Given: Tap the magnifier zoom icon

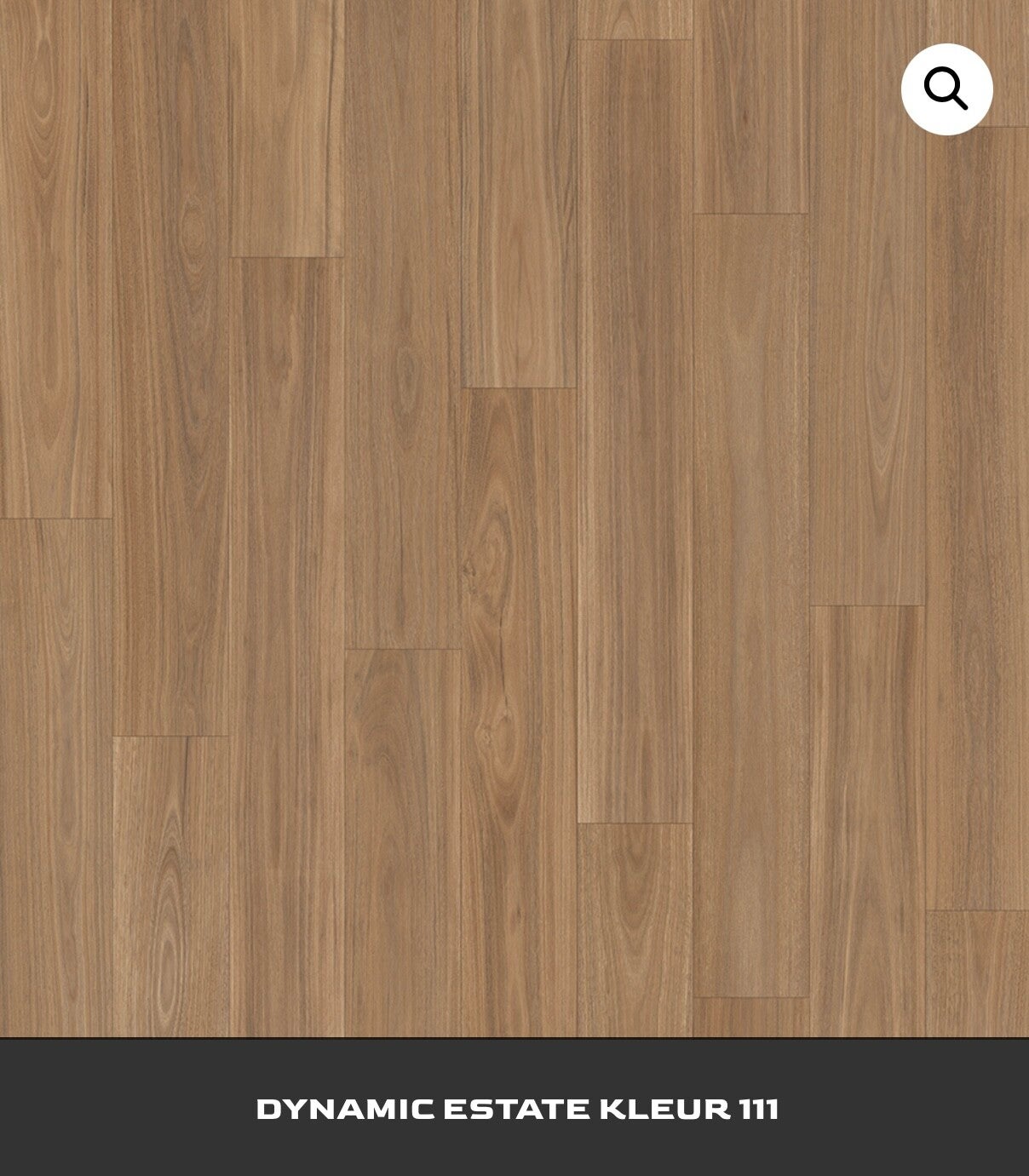Looking at the screenshot, I should click(946, 89).
